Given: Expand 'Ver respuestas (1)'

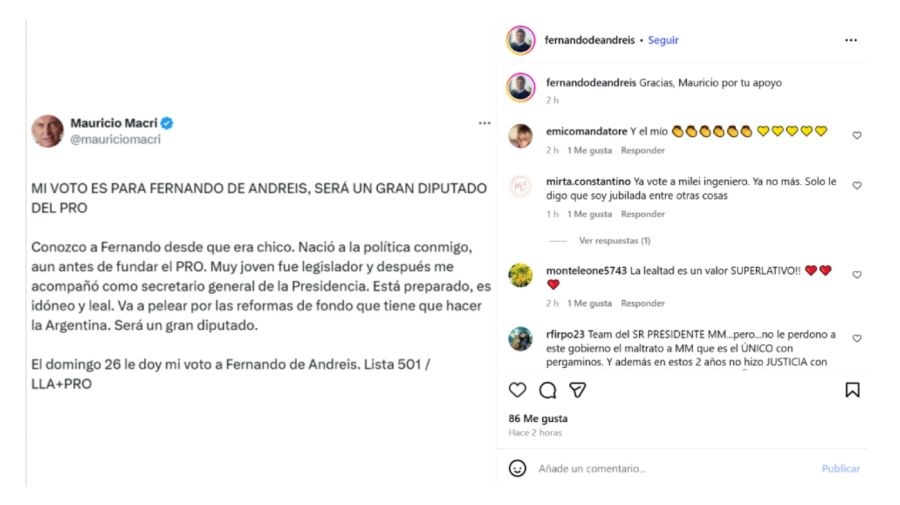Looking at the screenshot, I should pyautogui.click(x=615, y=240).
